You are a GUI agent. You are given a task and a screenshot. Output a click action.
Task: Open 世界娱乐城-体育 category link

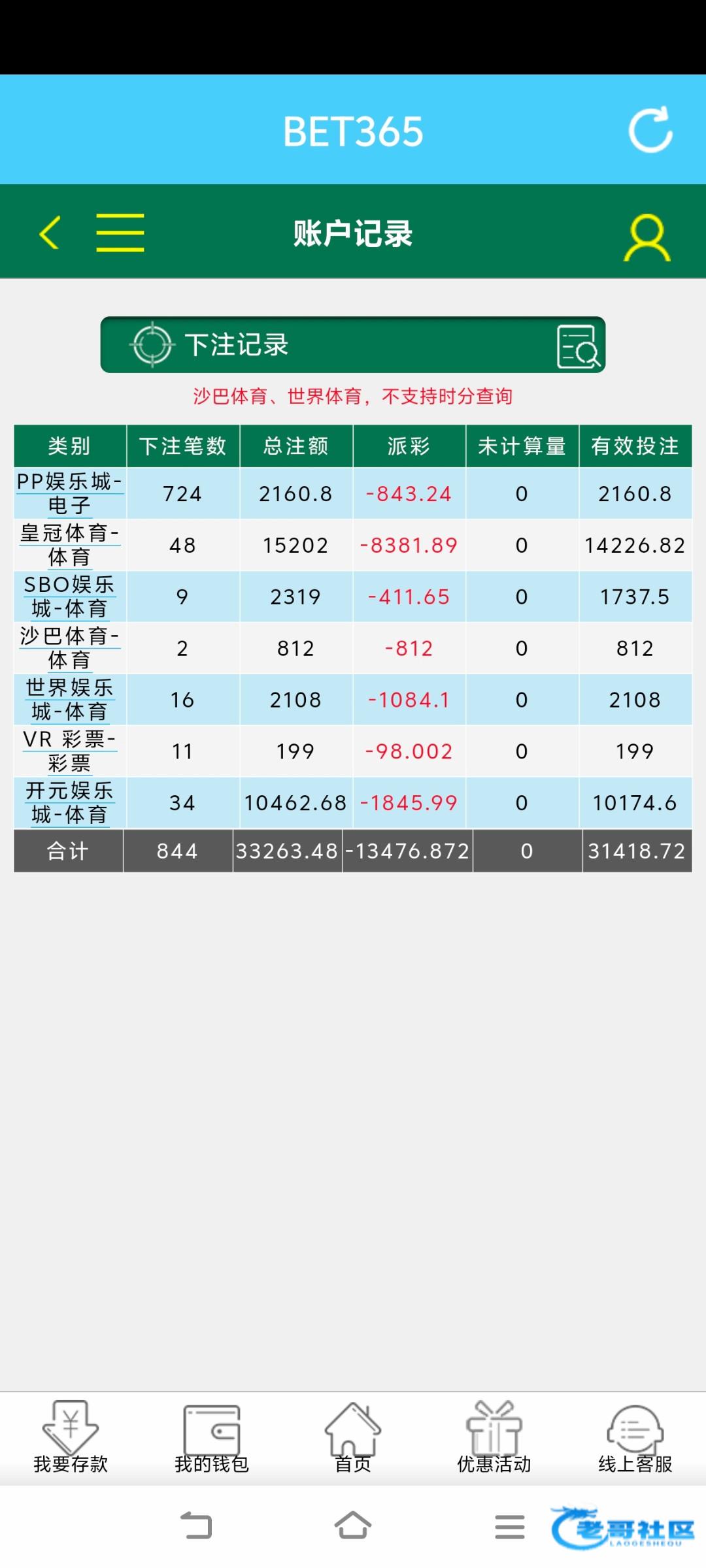(69, 700)
